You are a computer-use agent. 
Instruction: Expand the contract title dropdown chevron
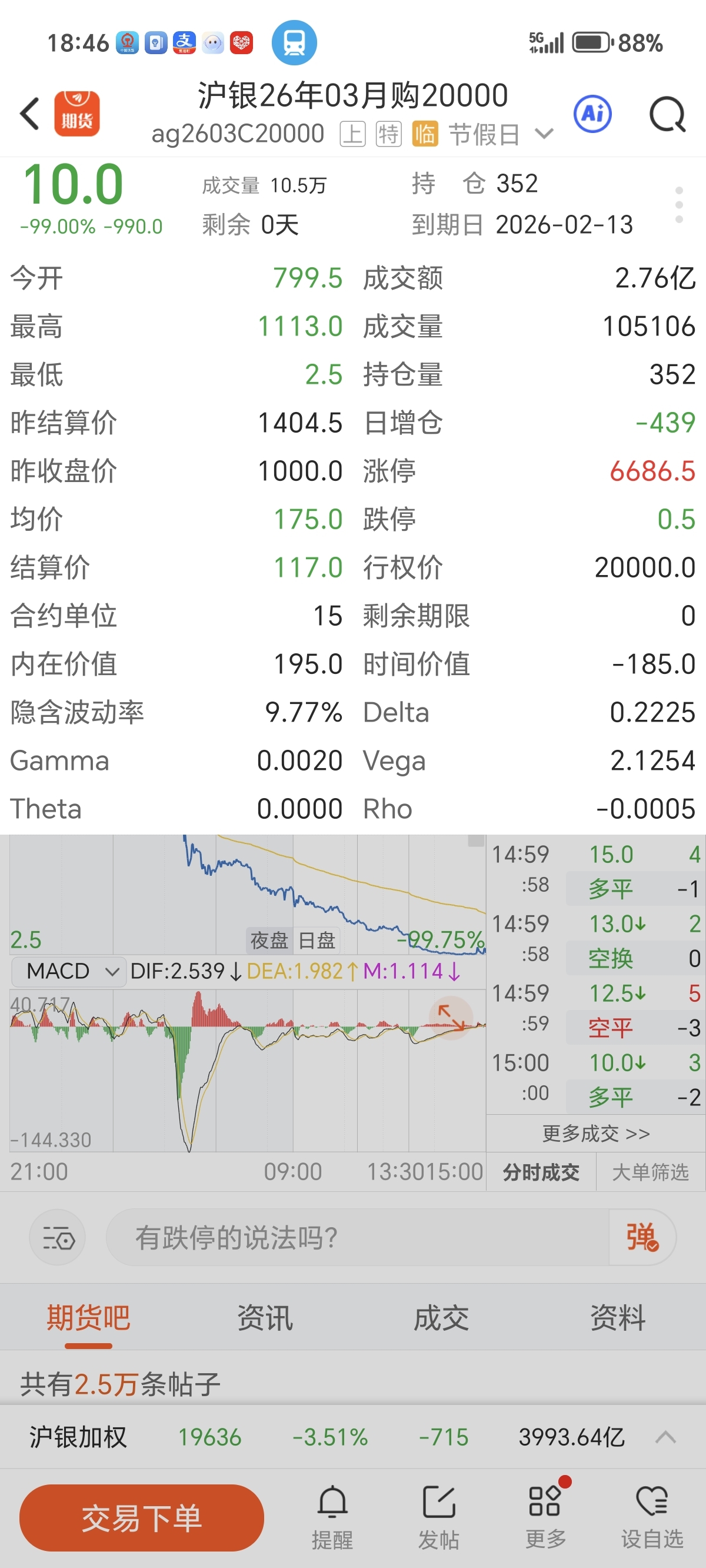[x=544, y=133]
